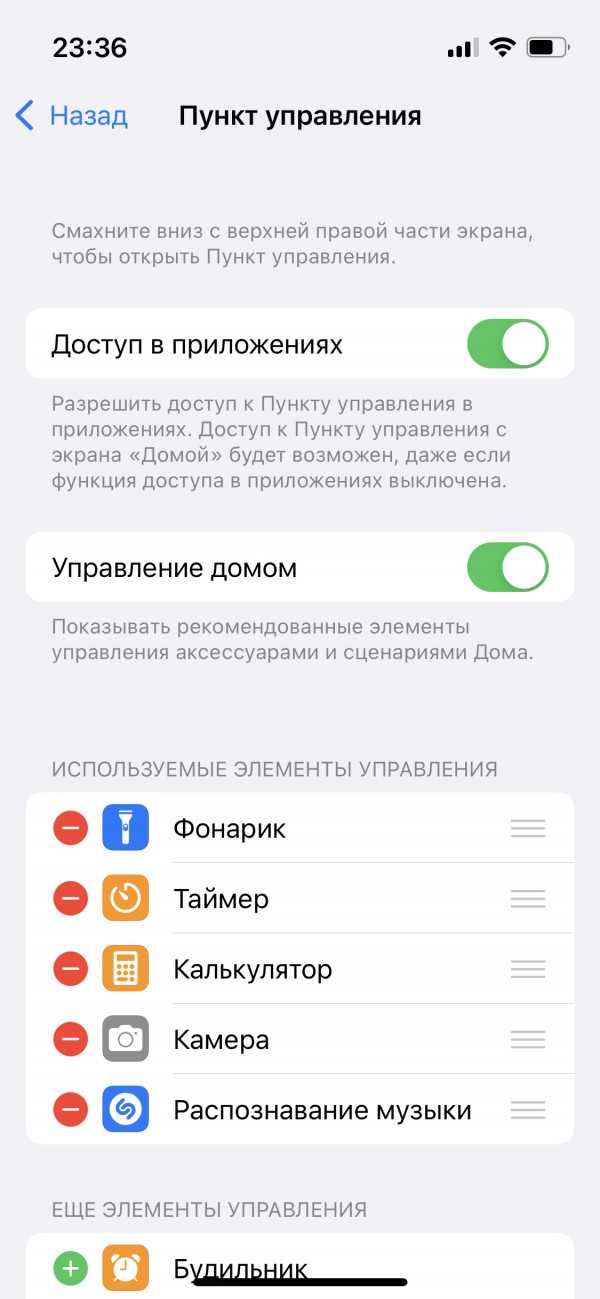This screenshot has width=600, height=1299.
Task: Remove Таймер from used controls
Action: (x=70, y=899)
